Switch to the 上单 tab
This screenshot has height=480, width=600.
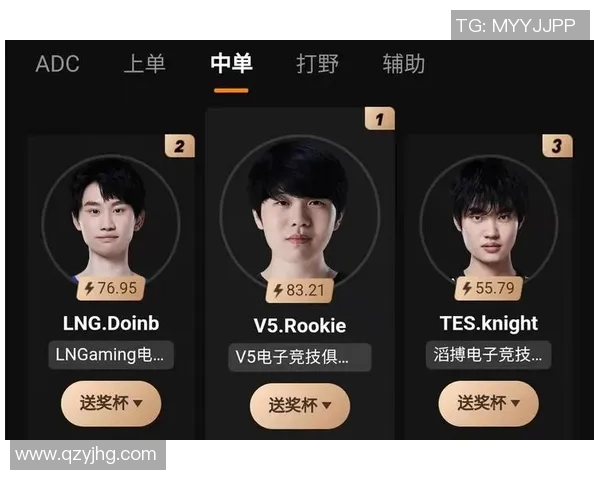[x=144, y=65]
